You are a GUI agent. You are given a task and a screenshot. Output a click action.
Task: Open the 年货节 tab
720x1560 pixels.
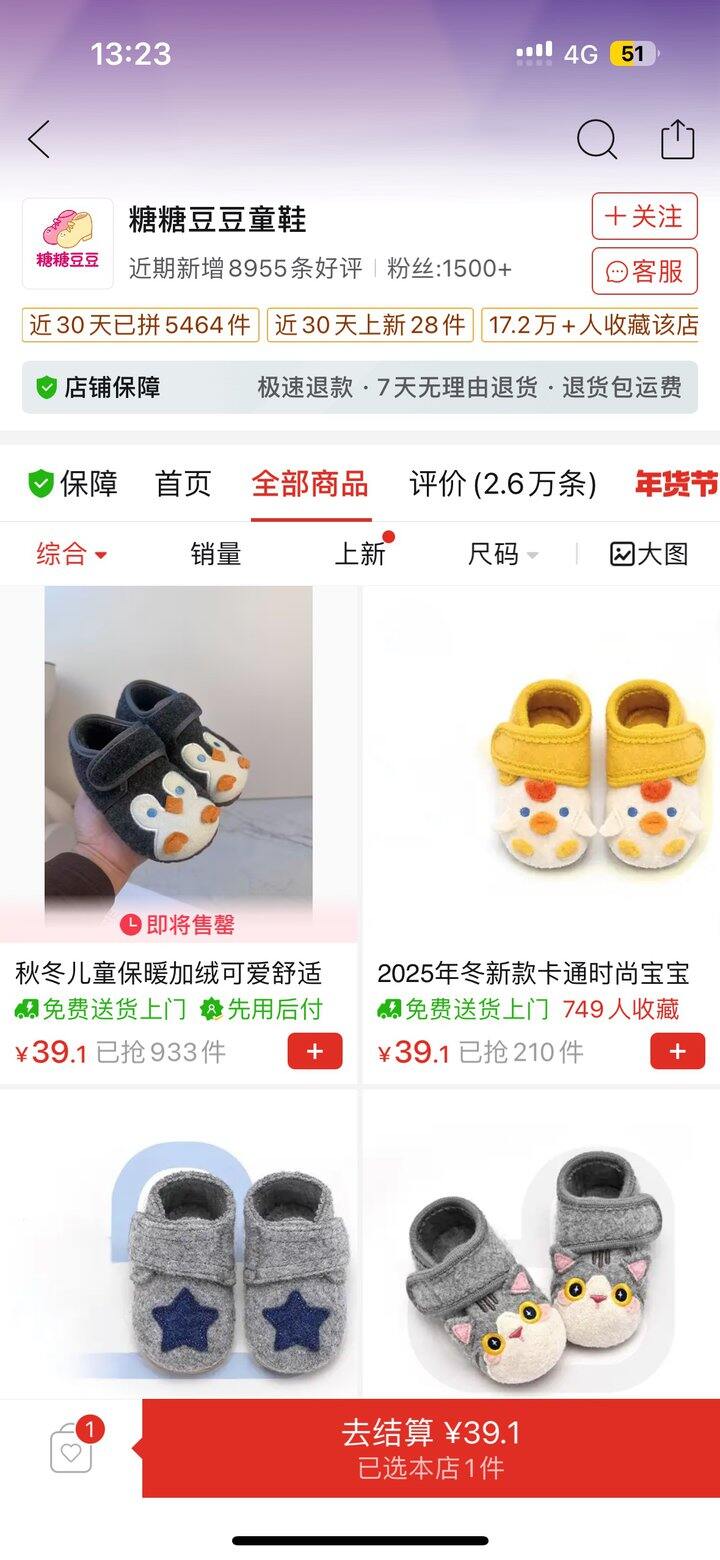click(x=676, y=485)
